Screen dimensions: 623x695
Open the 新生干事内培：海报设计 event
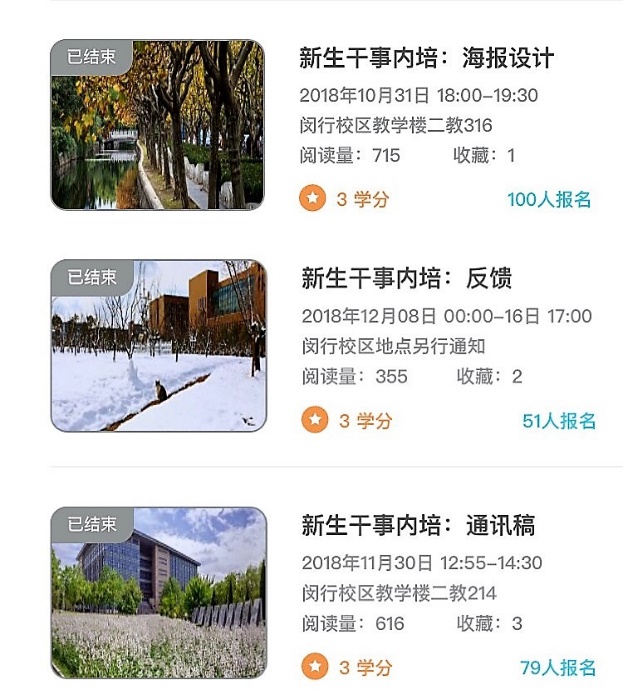[x=426, y=58]
